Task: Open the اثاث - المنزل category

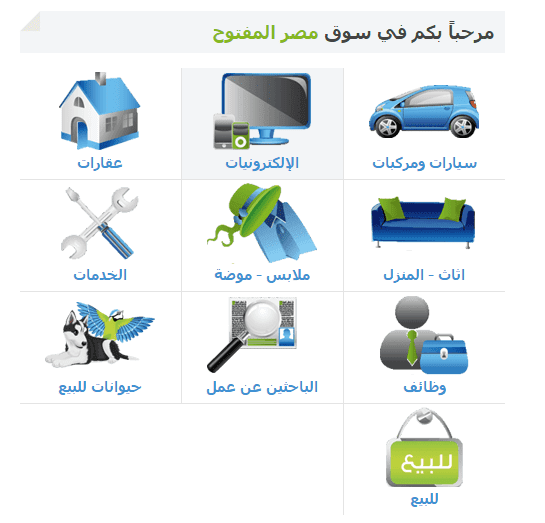Action: (424, 275)
